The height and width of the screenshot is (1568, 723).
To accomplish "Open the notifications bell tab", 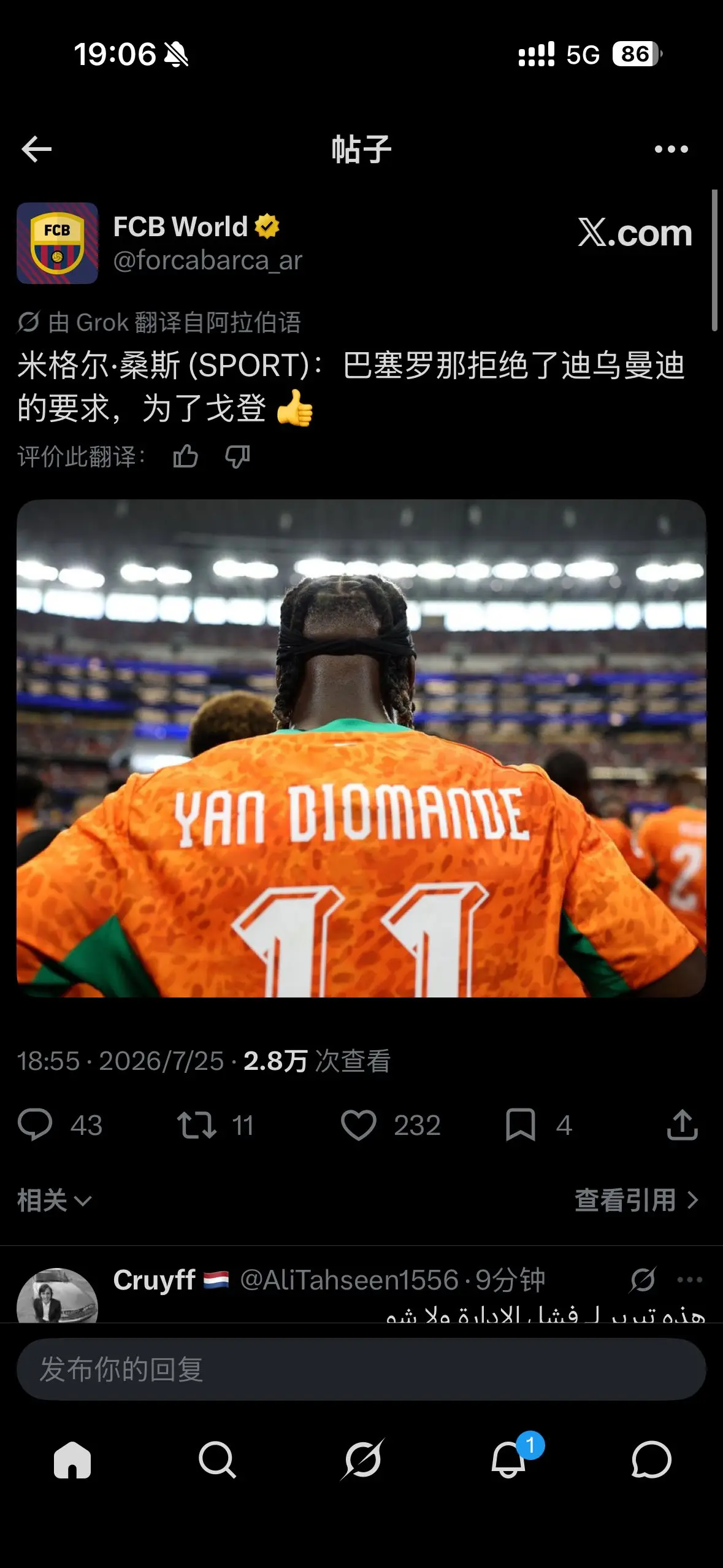I will [x=509, y=1459].
